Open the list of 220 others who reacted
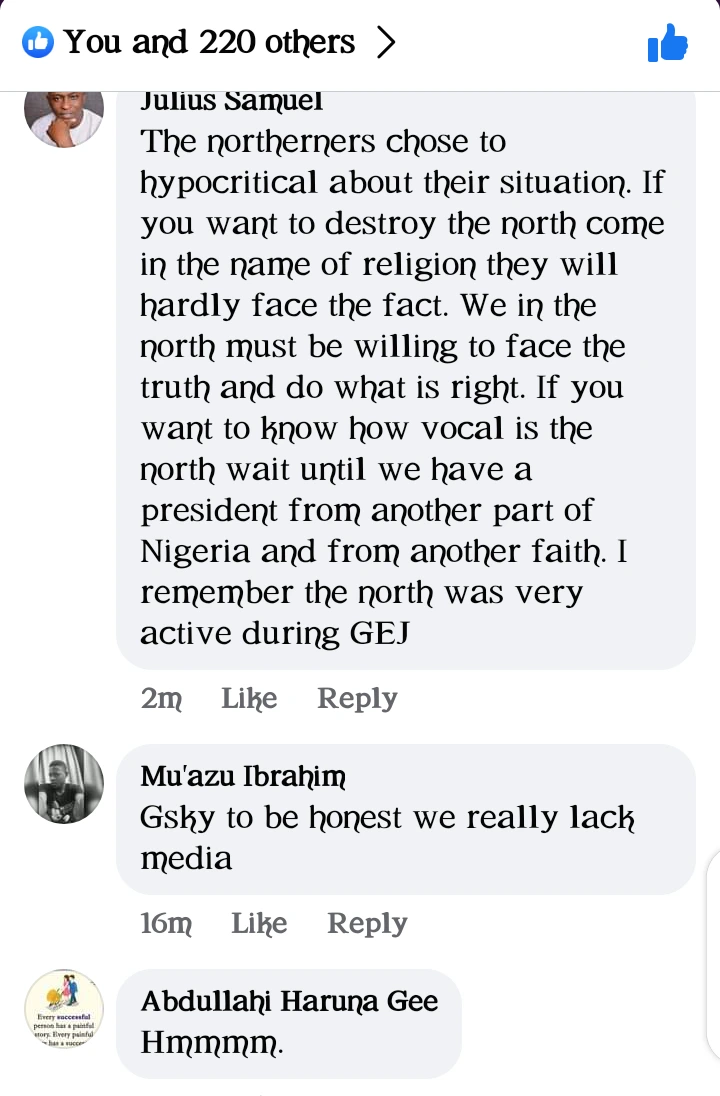The height and width of the screenshot is (1096, 720). coord(210,42)
